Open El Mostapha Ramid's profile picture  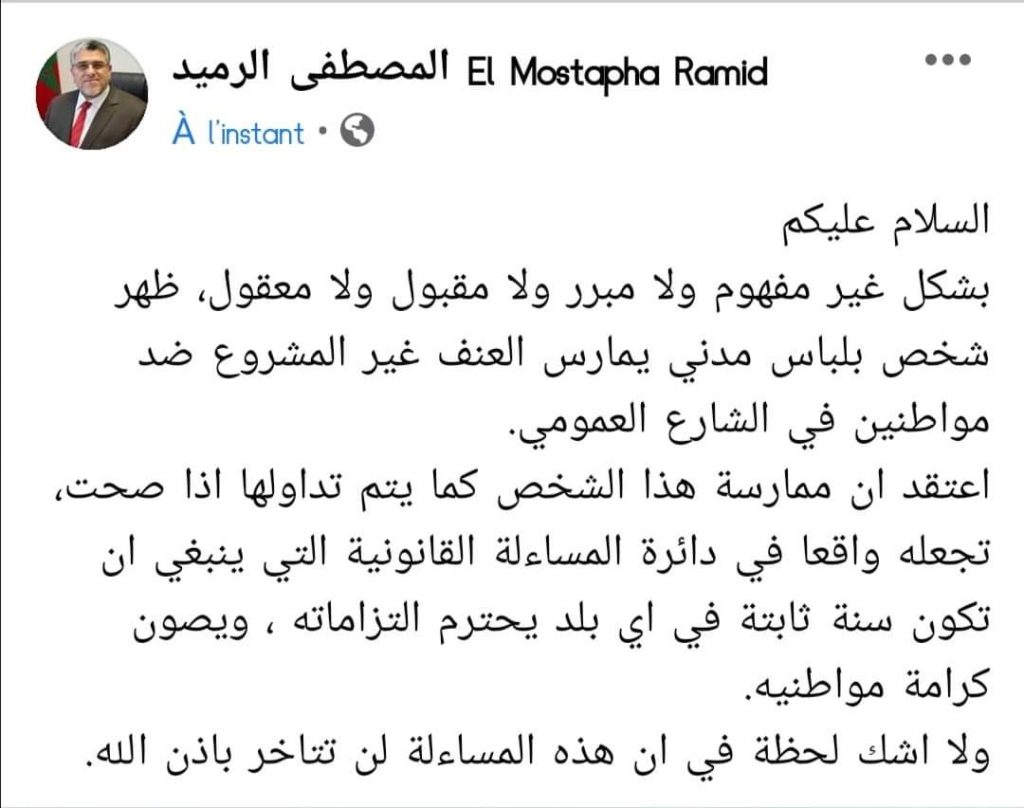pos(92,94)
